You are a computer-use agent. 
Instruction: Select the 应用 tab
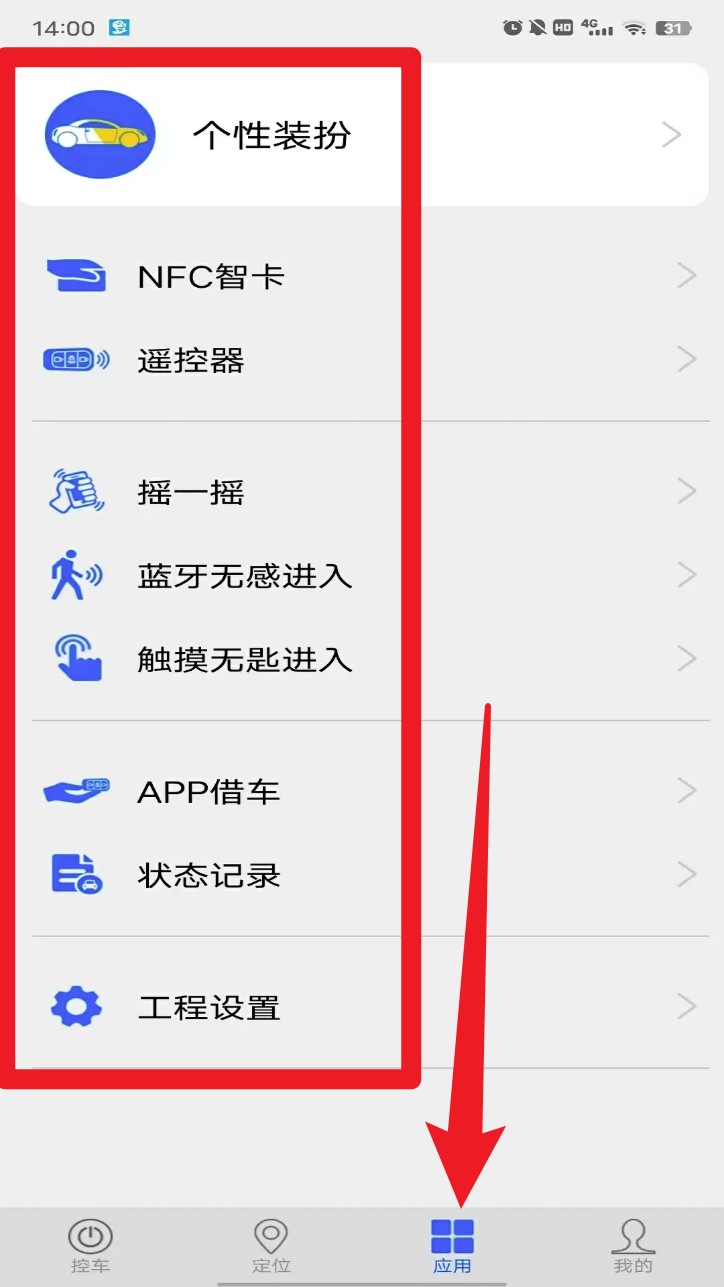pyautogui.click(x=452, y=1245)
